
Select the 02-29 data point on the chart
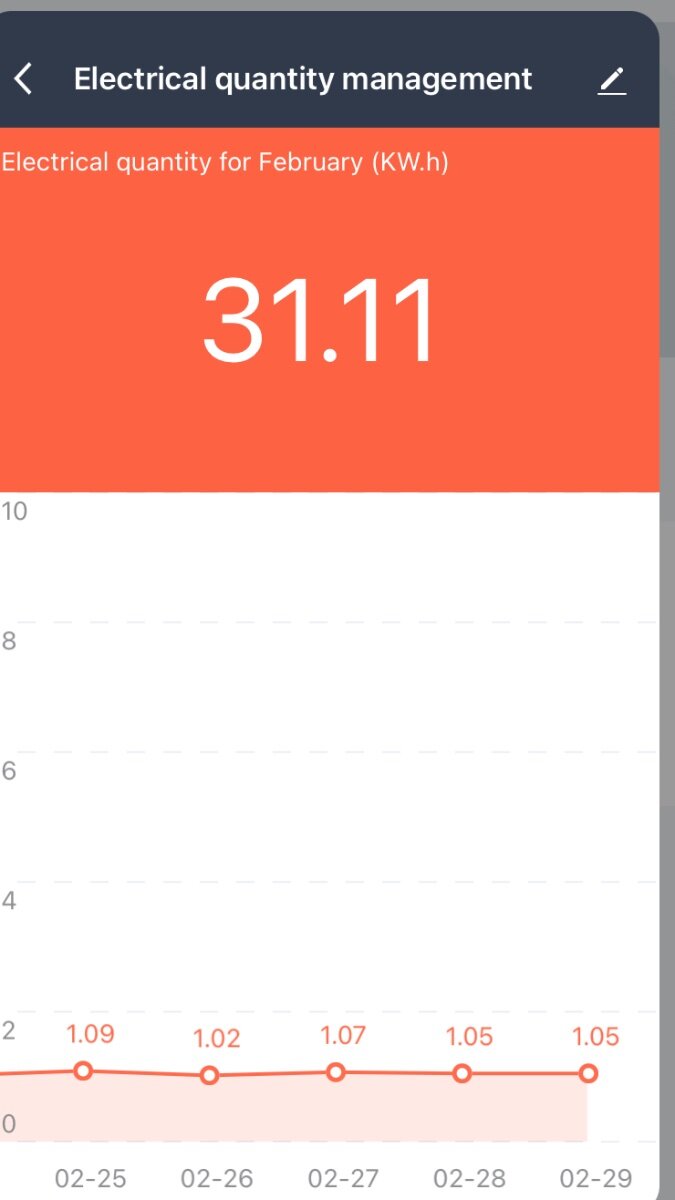(x=589, y=1074)
